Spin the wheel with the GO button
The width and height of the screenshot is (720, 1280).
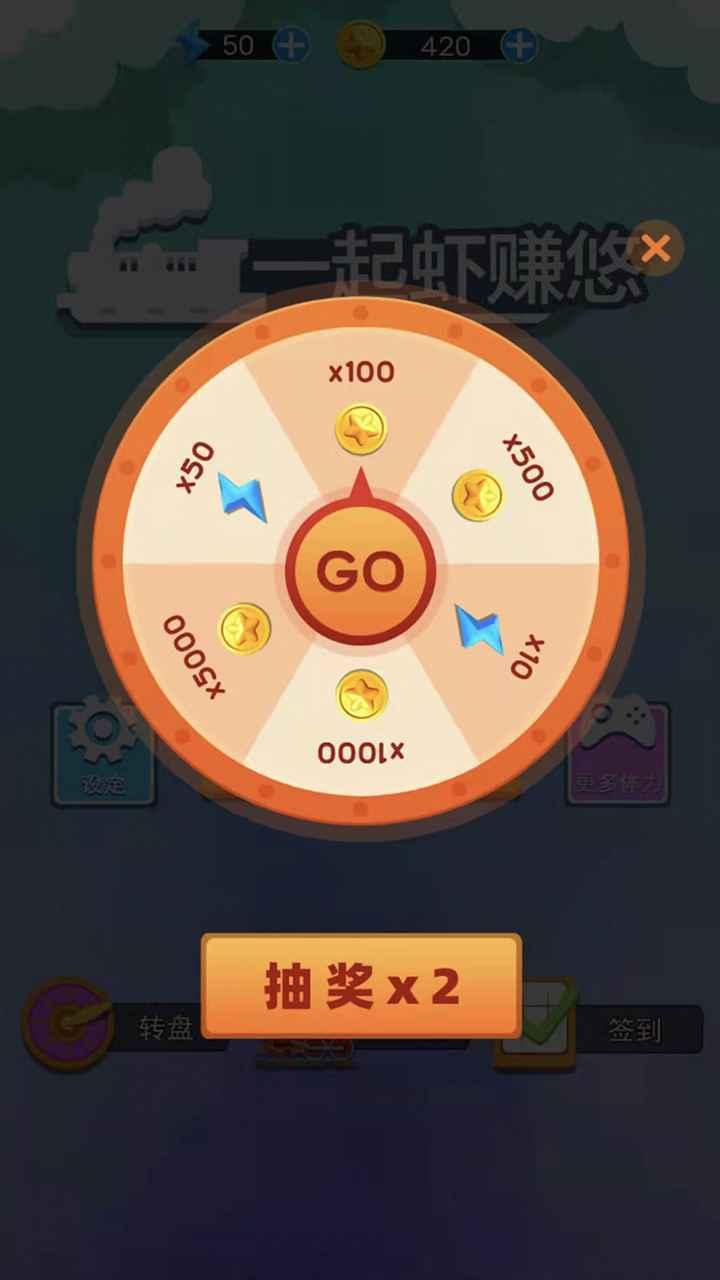tap(360, 570)
